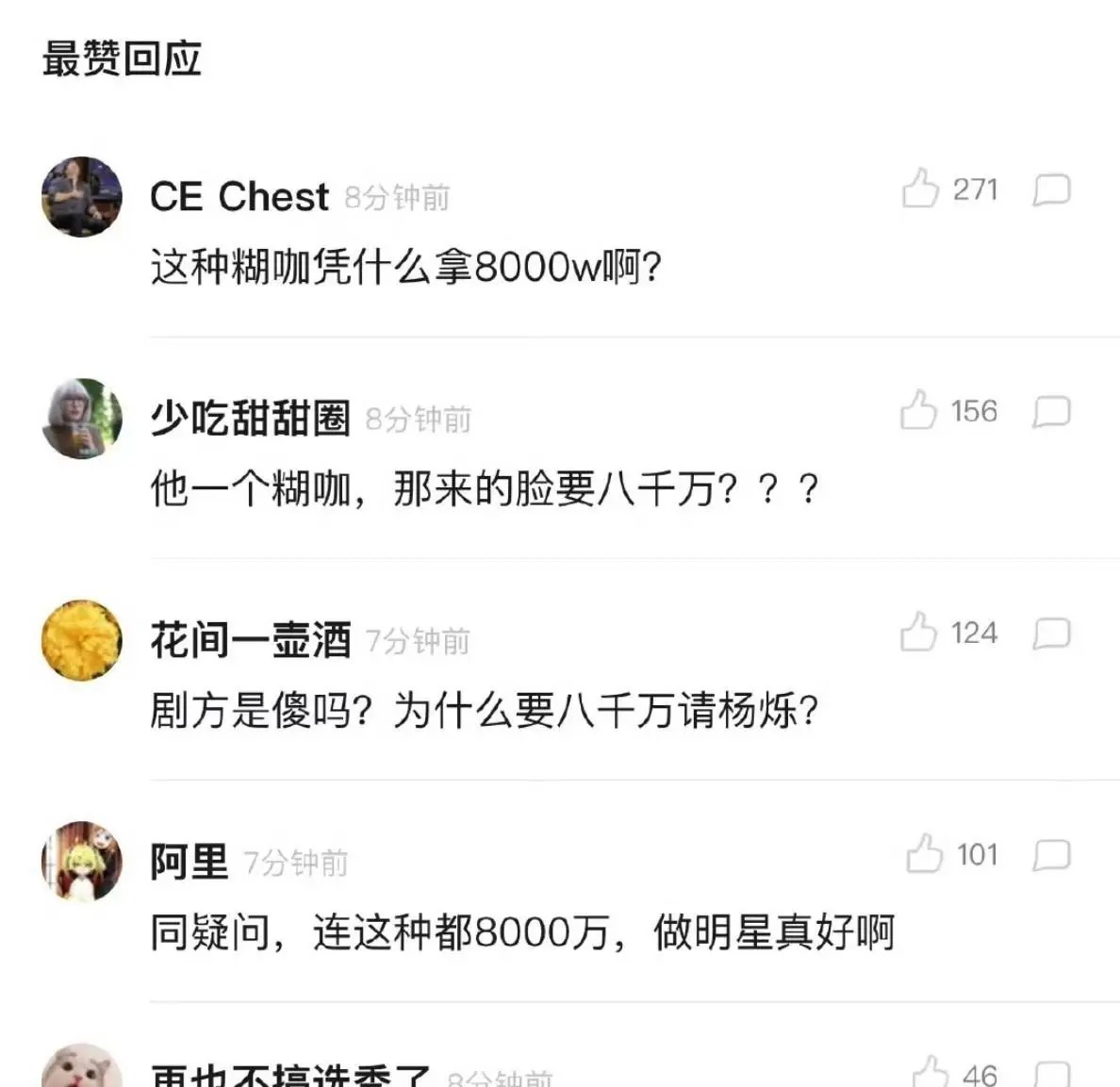Open 阿里's profile avatar
The height and width of the screenshot is (1087, 1120).
[82, 862]
